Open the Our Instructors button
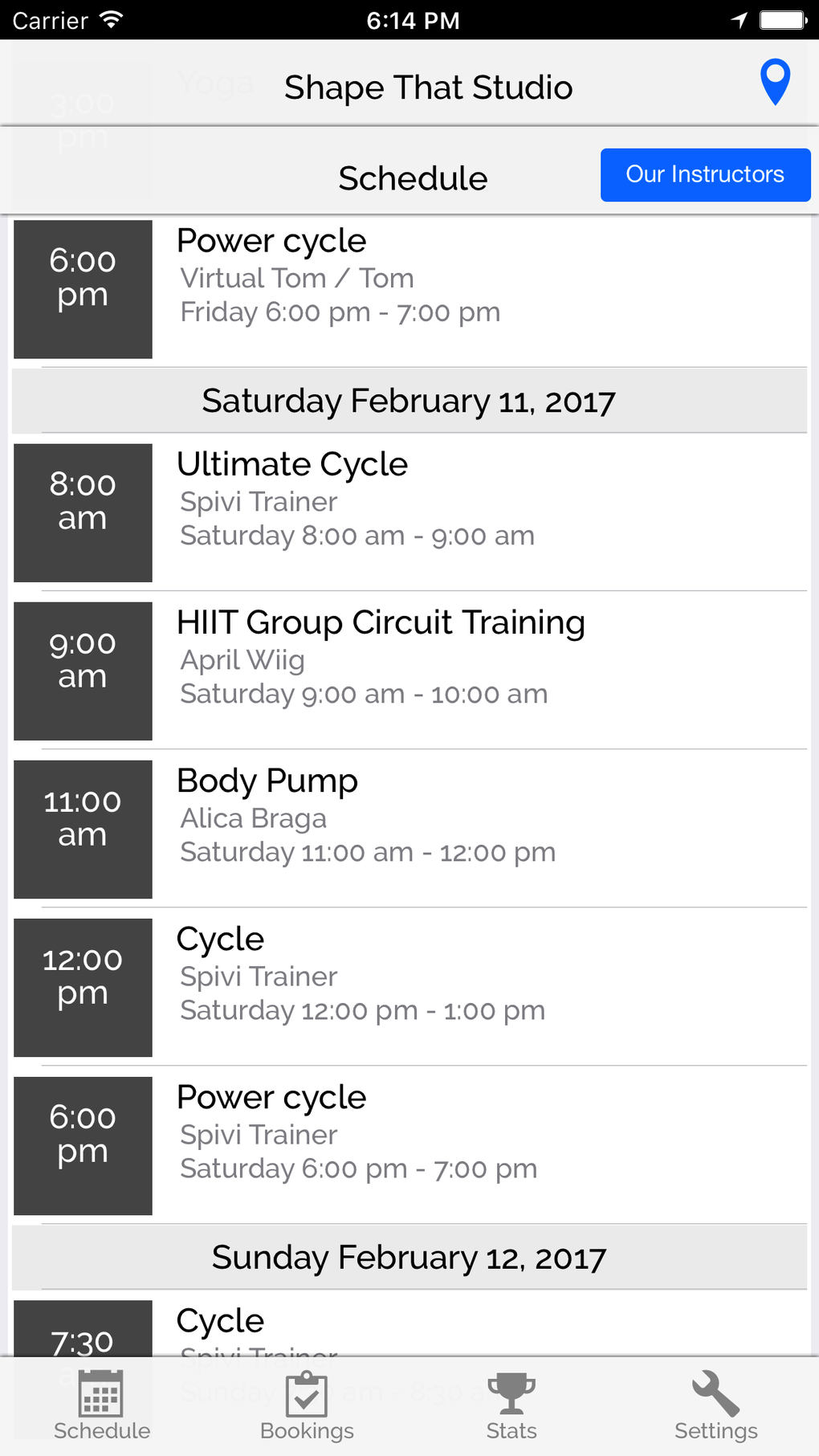The image size is (819, 1456). coord(705,174)
